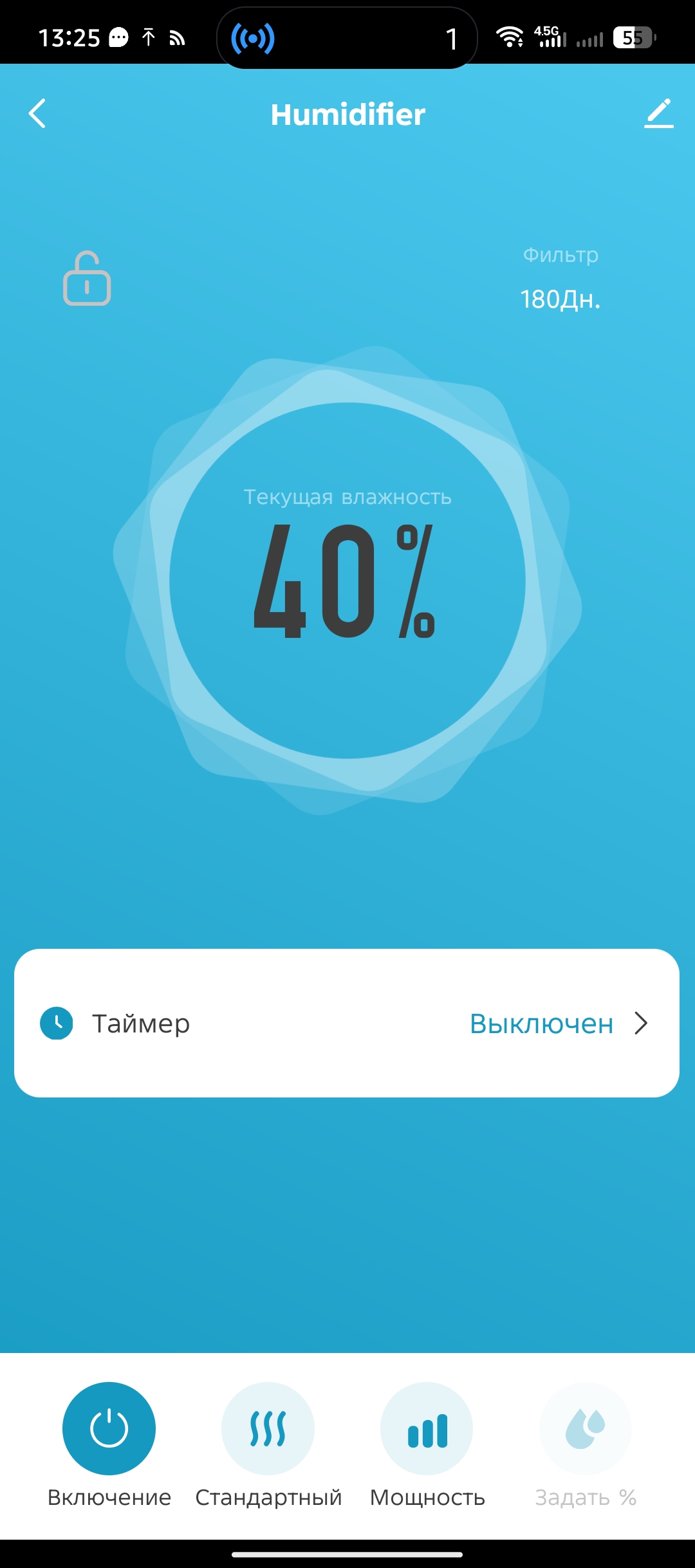Viewport: 695px width, 1568px height.
Task: Tap the Задать % humidity button
Action: pyautogui.click(x=585, y=1428)
